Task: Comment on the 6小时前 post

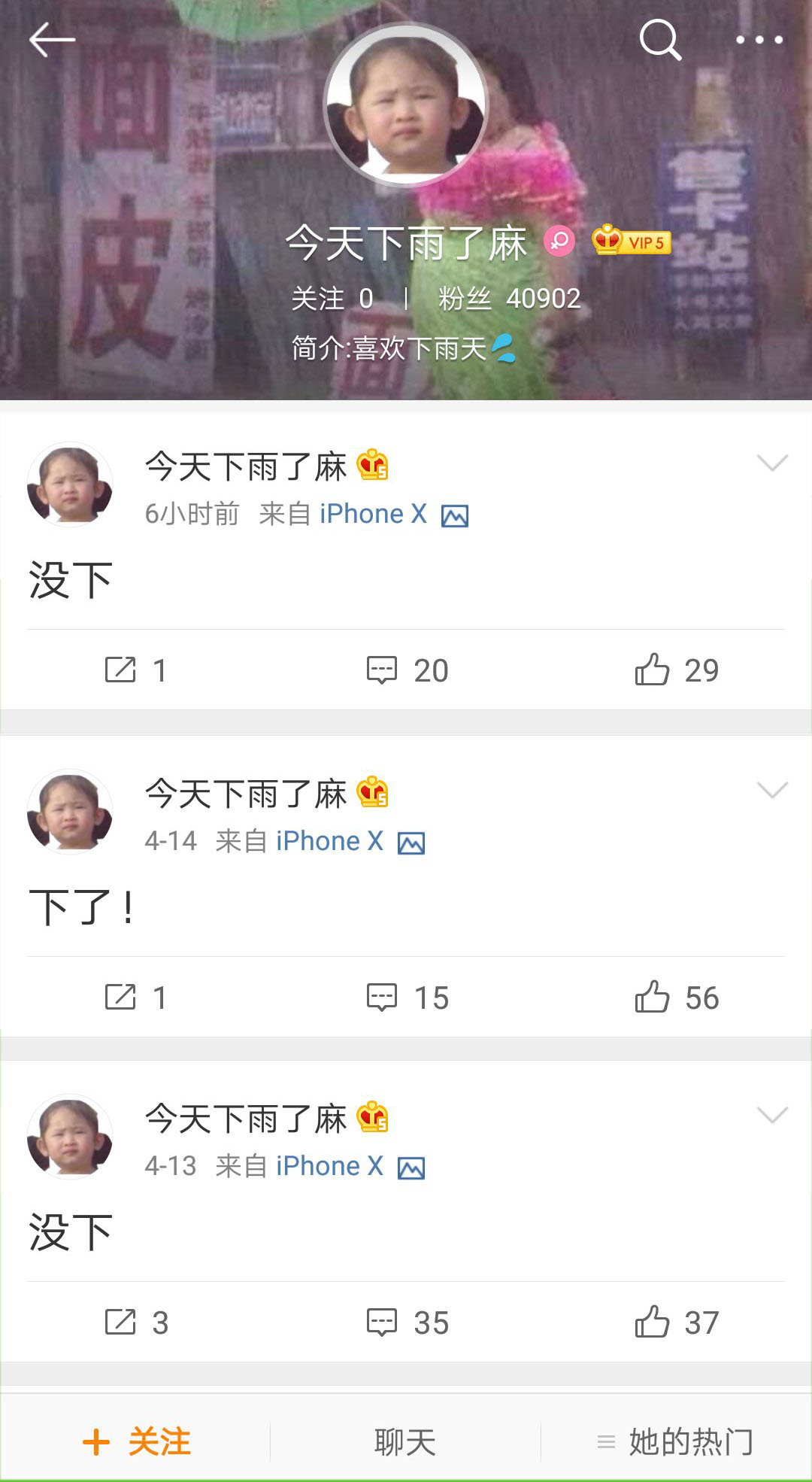Action: click(407, 670)
